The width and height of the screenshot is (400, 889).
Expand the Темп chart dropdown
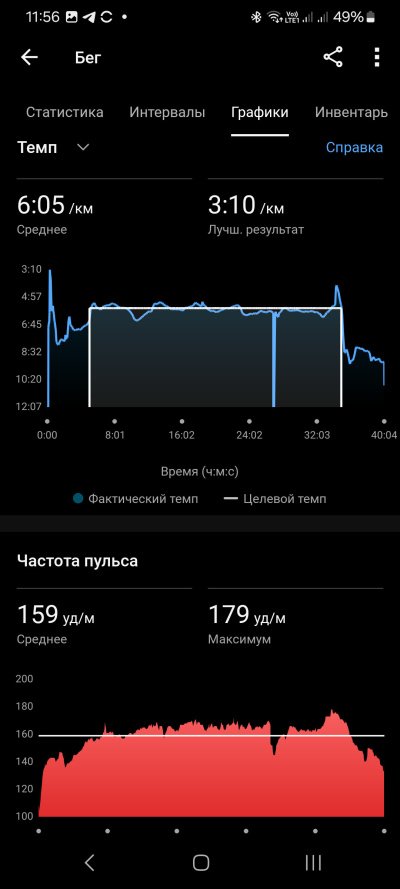coord(54,147)
